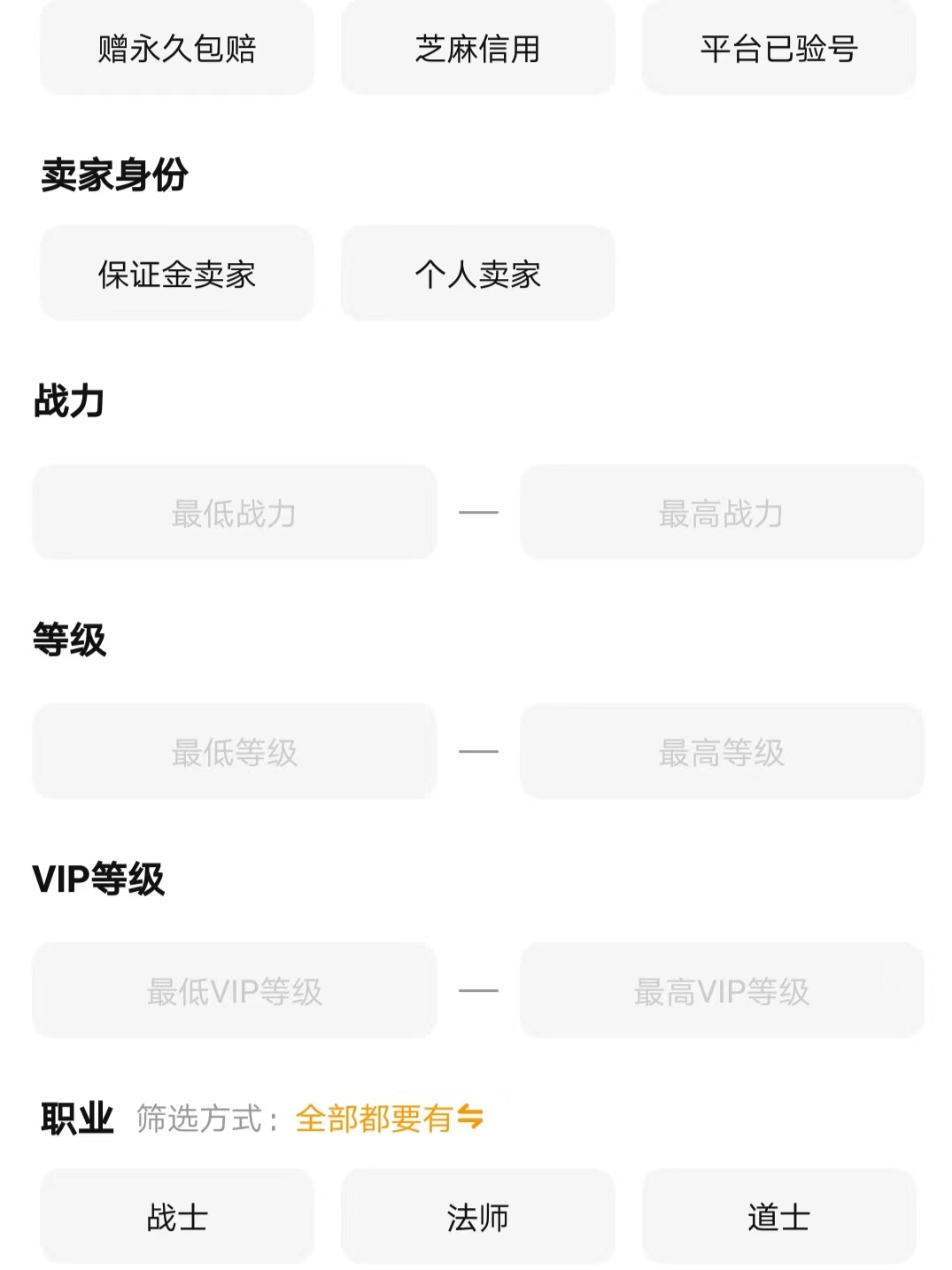Tap the 最高VIP等级 input field
This screenshot has height=1270, width=952.
722,991
